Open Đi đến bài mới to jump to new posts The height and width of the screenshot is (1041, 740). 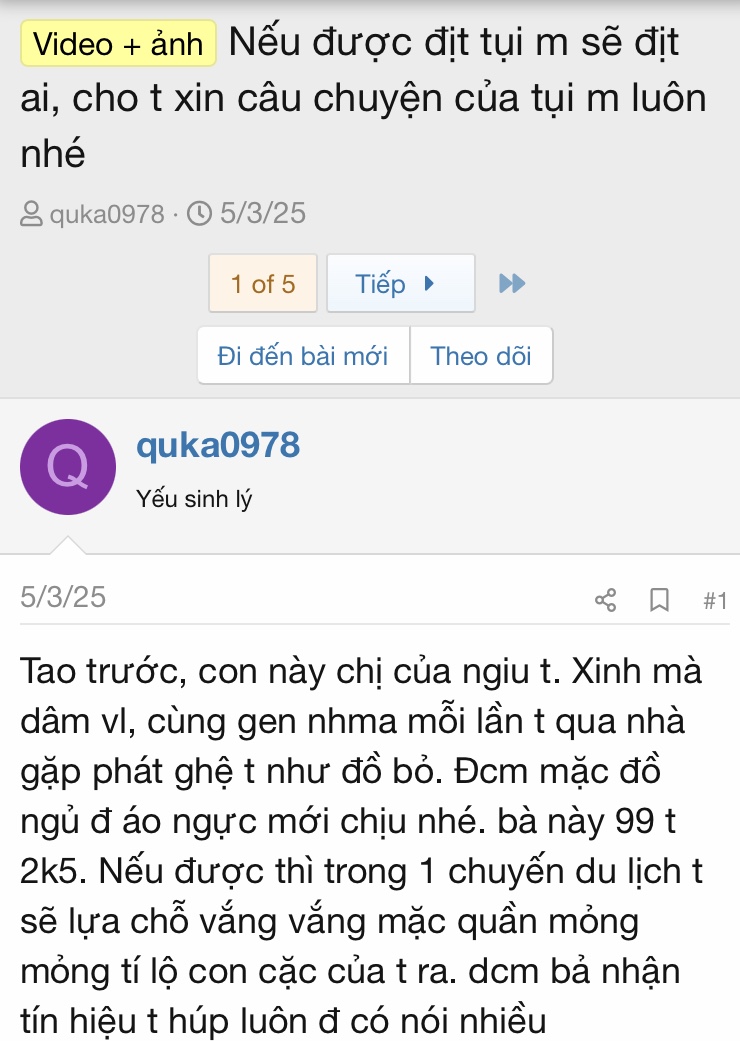pos(304,355)
